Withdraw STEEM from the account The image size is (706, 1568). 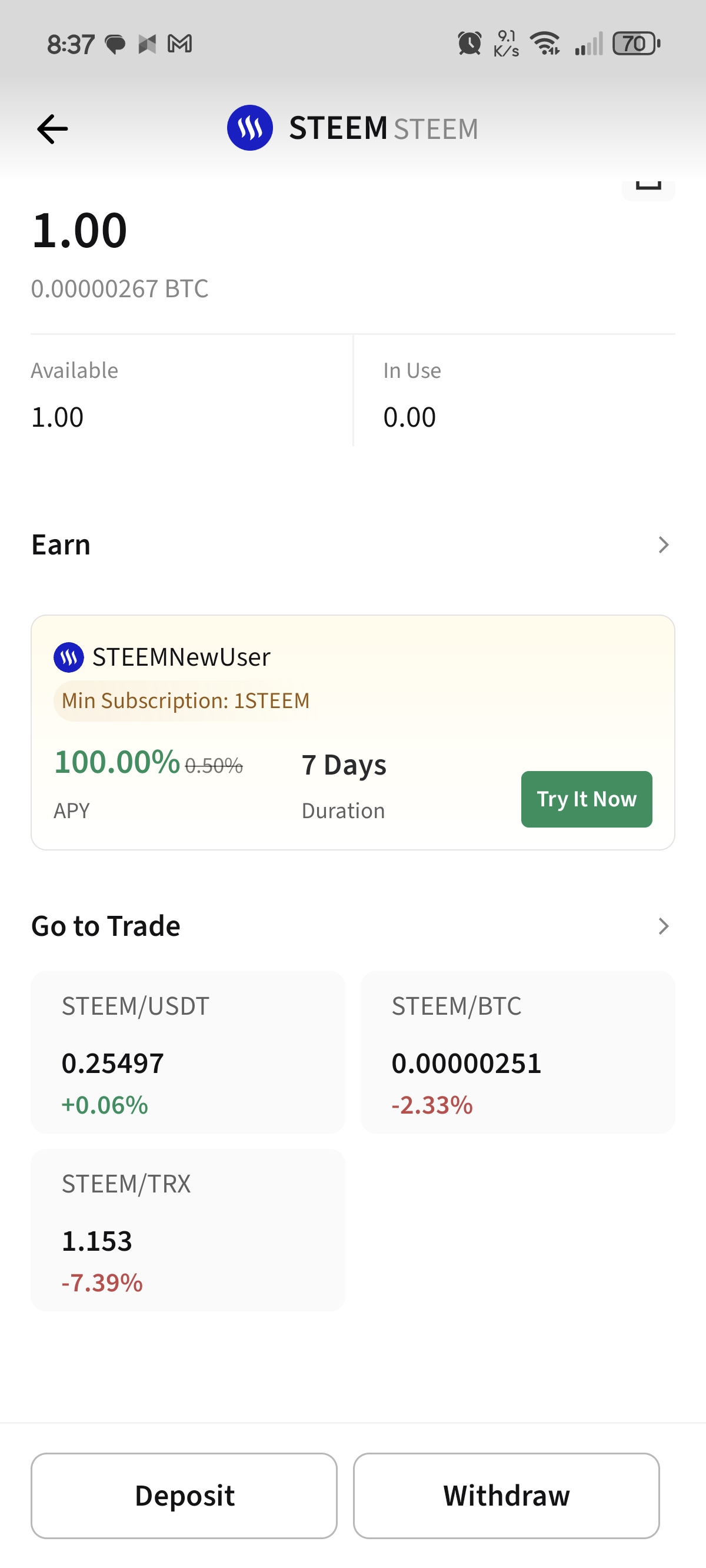507,1496
